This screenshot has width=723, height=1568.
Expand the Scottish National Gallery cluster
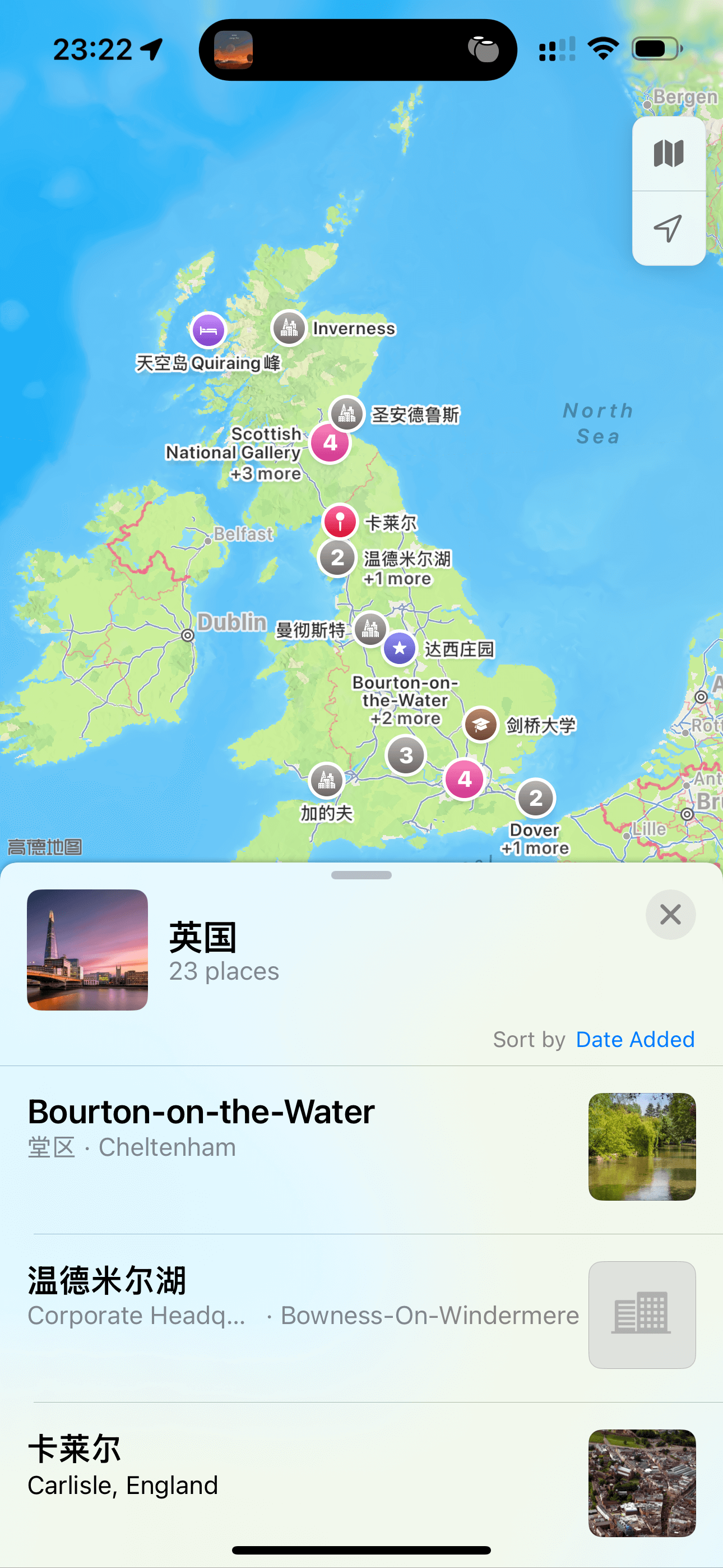[330, 443]
